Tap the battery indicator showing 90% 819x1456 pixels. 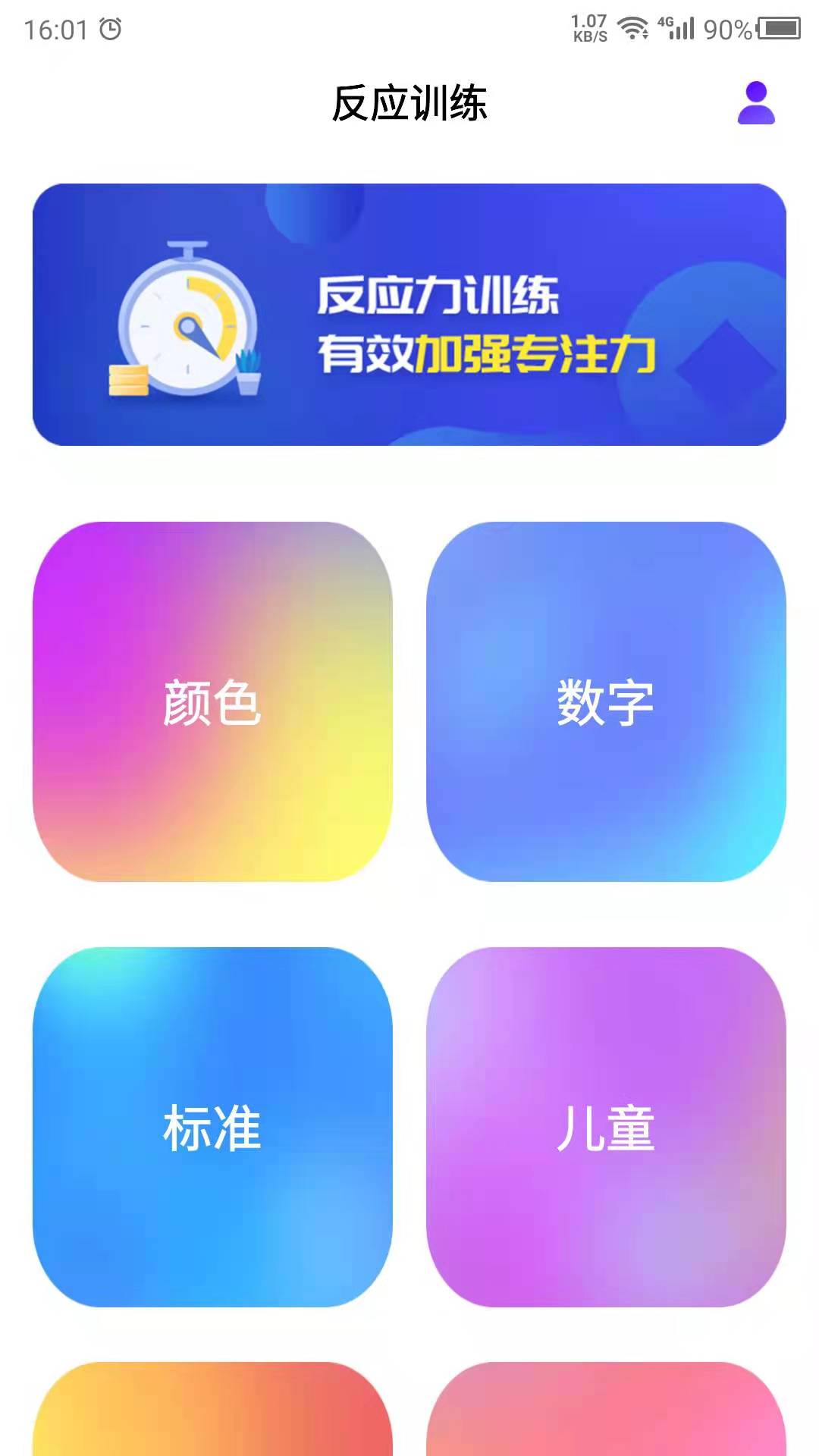coord(773,27)
